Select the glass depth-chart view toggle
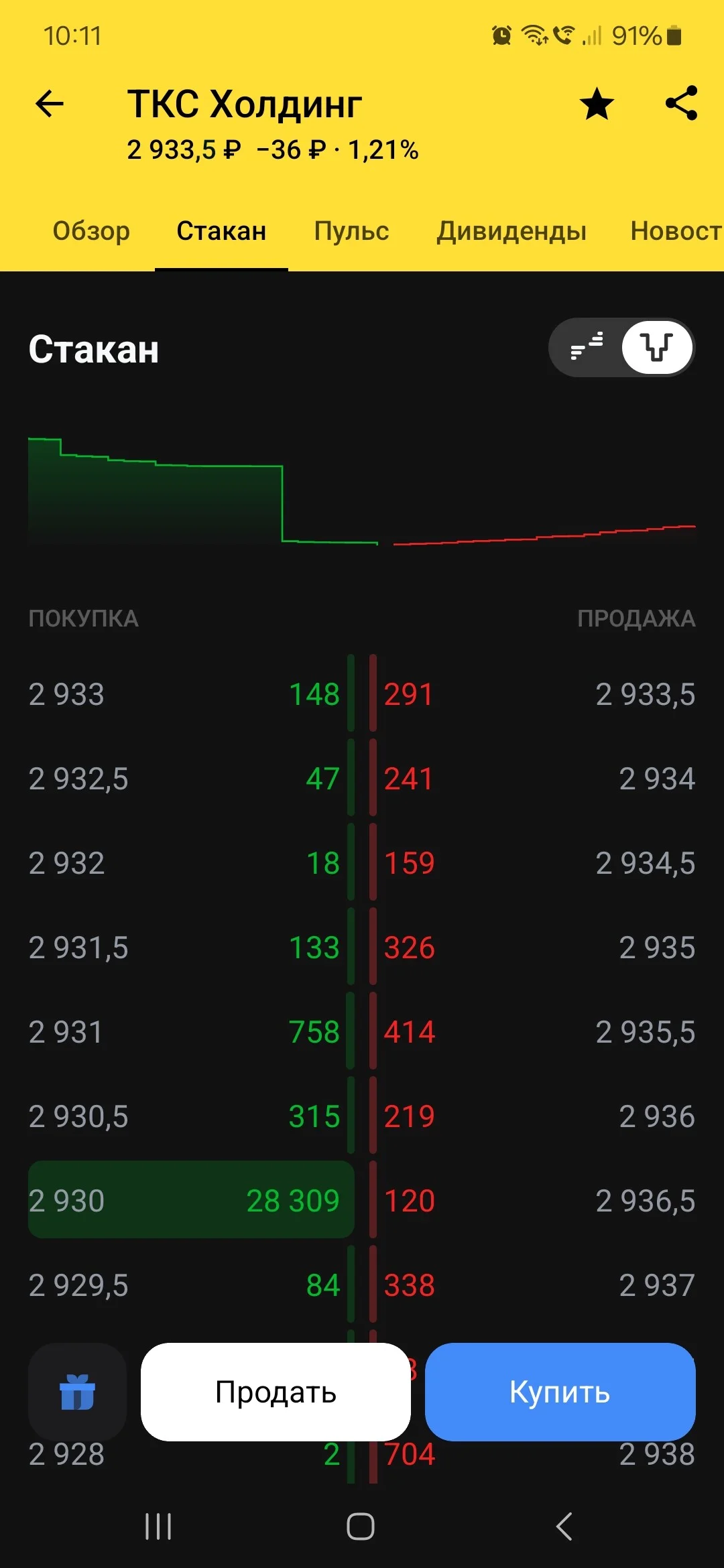Image resolution: width=724 pixels, height=1568 pixels. (x=657, y=347)
